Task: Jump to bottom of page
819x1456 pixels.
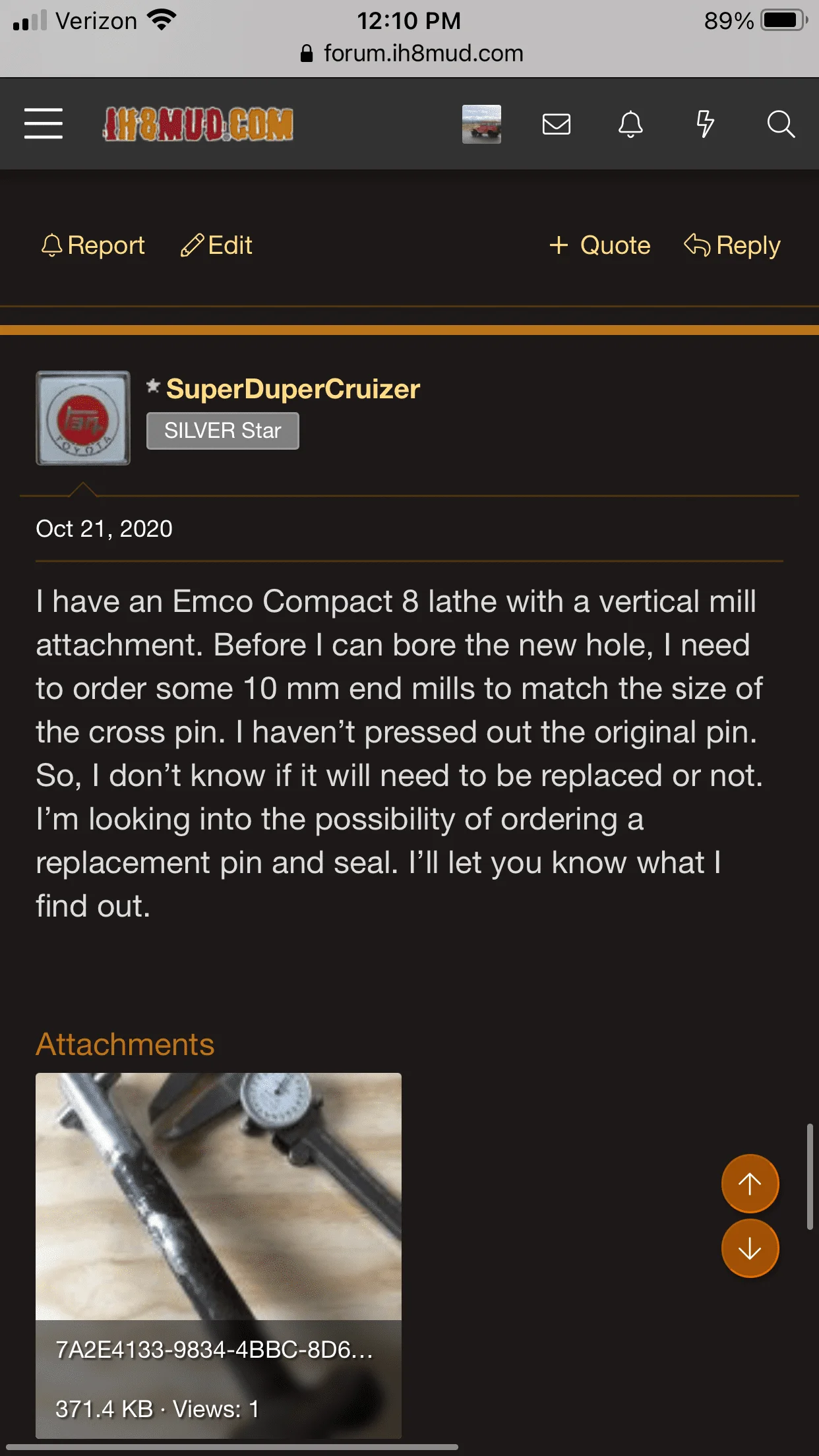Action: [750, 1248]
